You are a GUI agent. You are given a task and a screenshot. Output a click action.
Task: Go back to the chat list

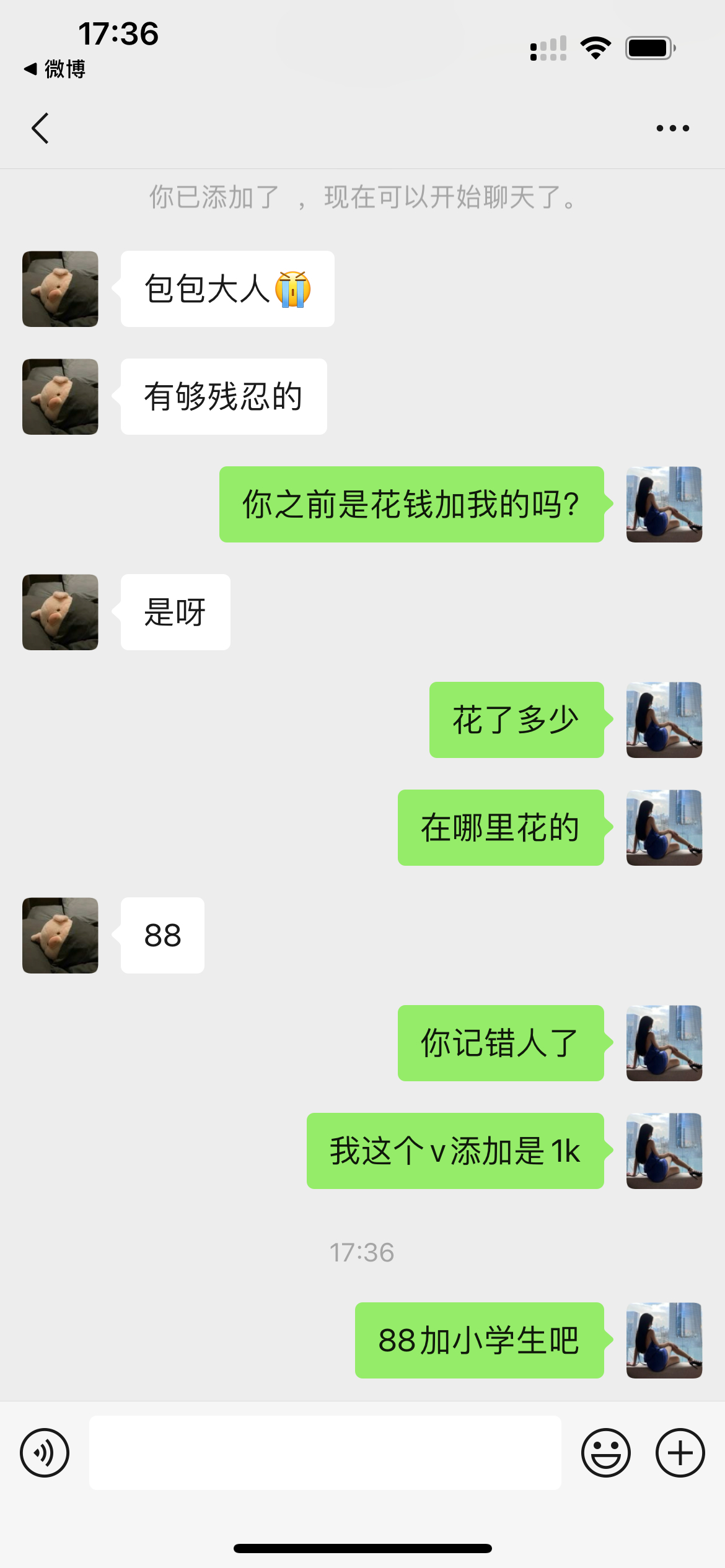coord(40,128)
